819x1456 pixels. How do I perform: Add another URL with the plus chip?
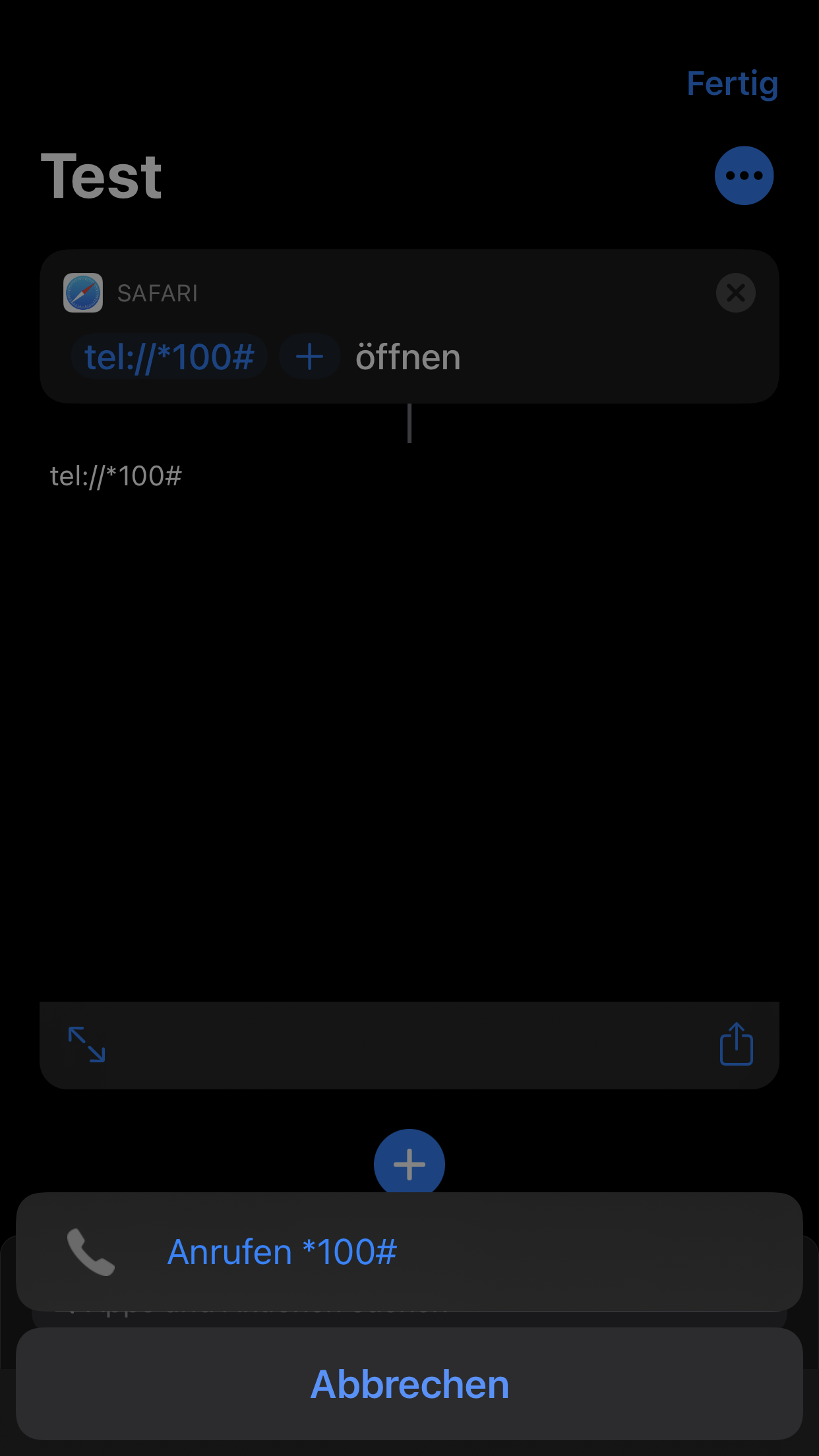point(309,357)
